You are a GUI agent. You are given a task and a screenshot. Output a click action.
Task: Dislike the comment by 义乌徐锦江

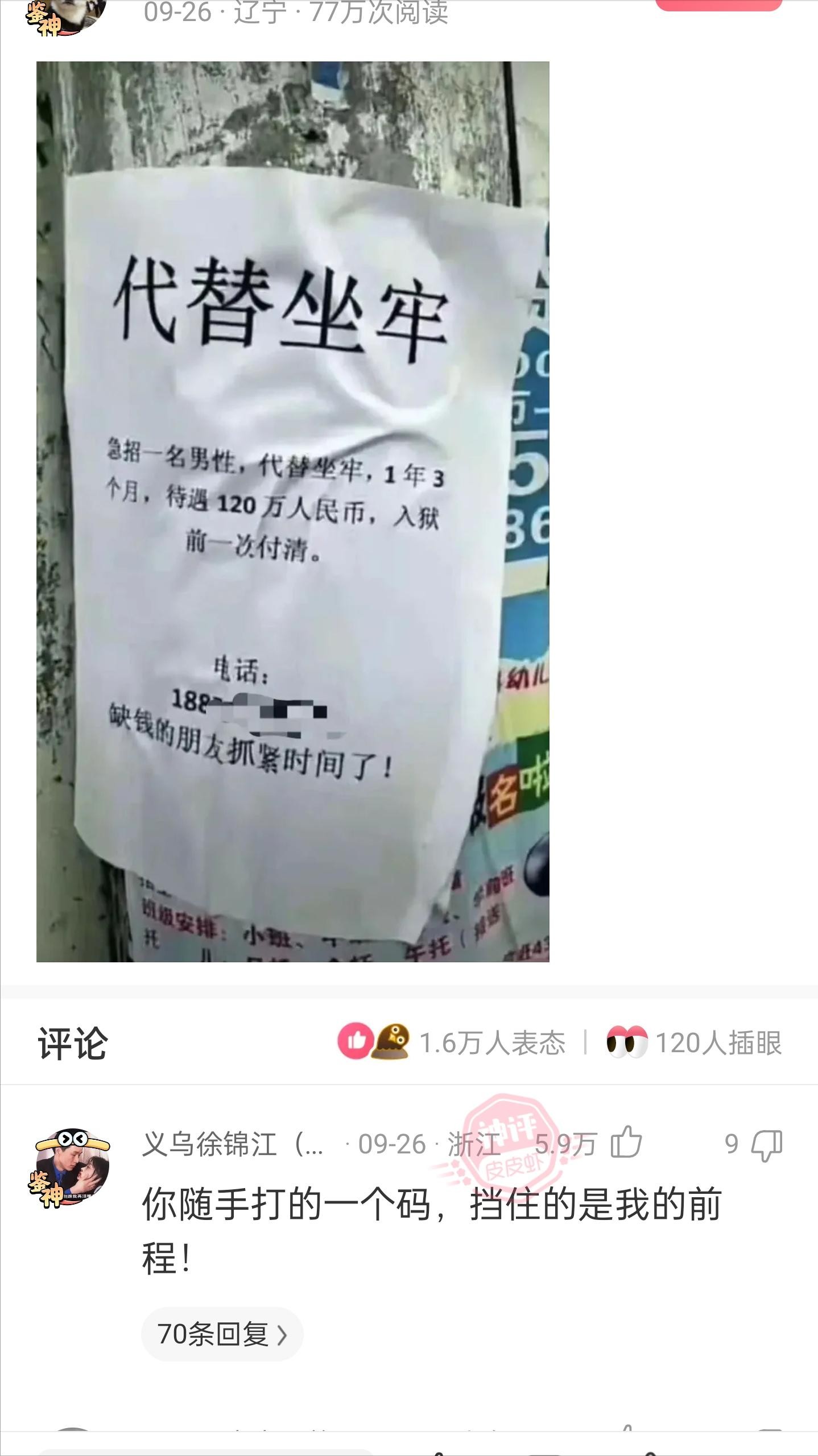pos(767,1144)
